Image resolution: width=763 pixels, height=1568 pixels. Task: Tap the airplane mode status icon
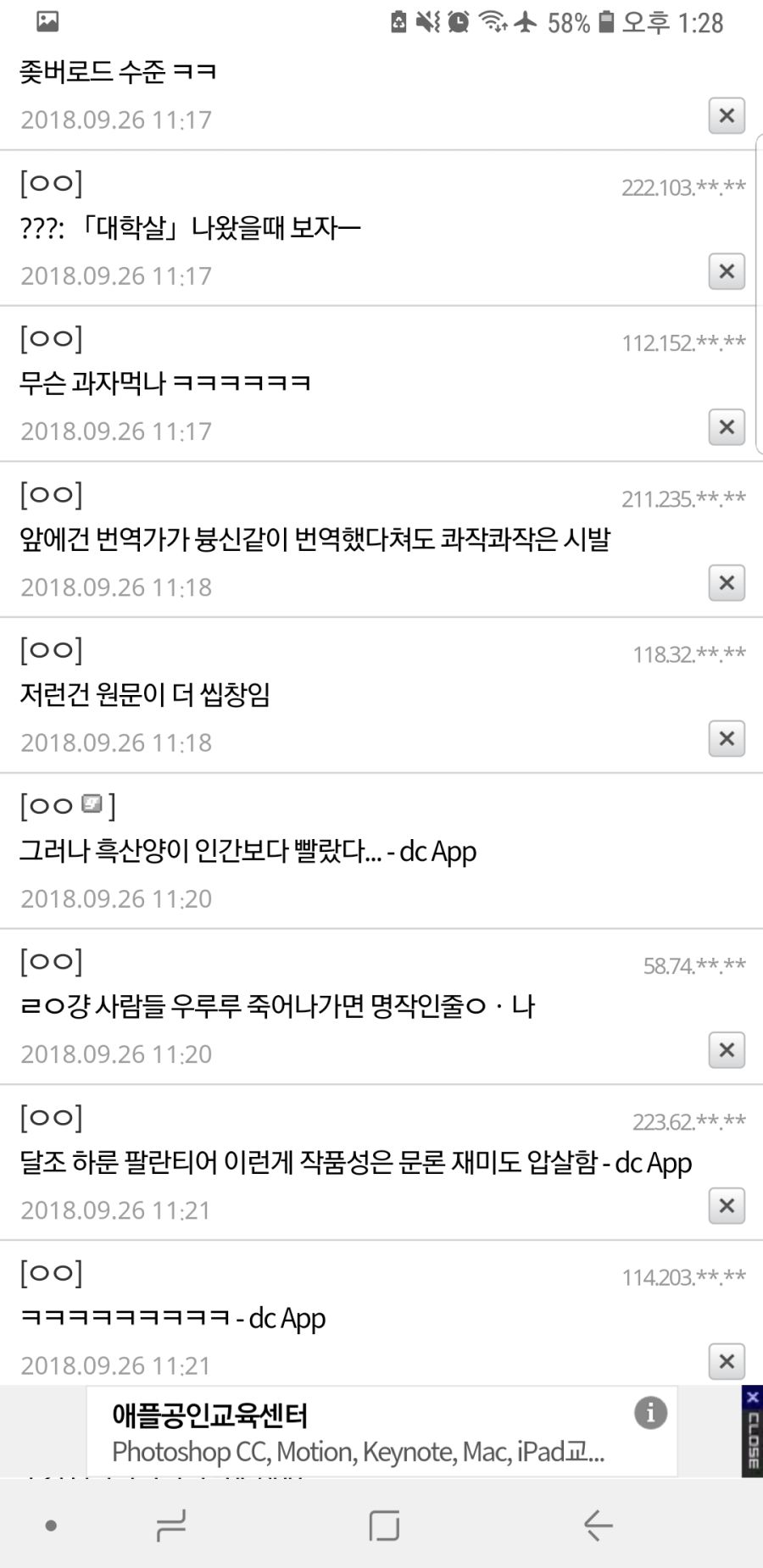click(x=526, y=22)
